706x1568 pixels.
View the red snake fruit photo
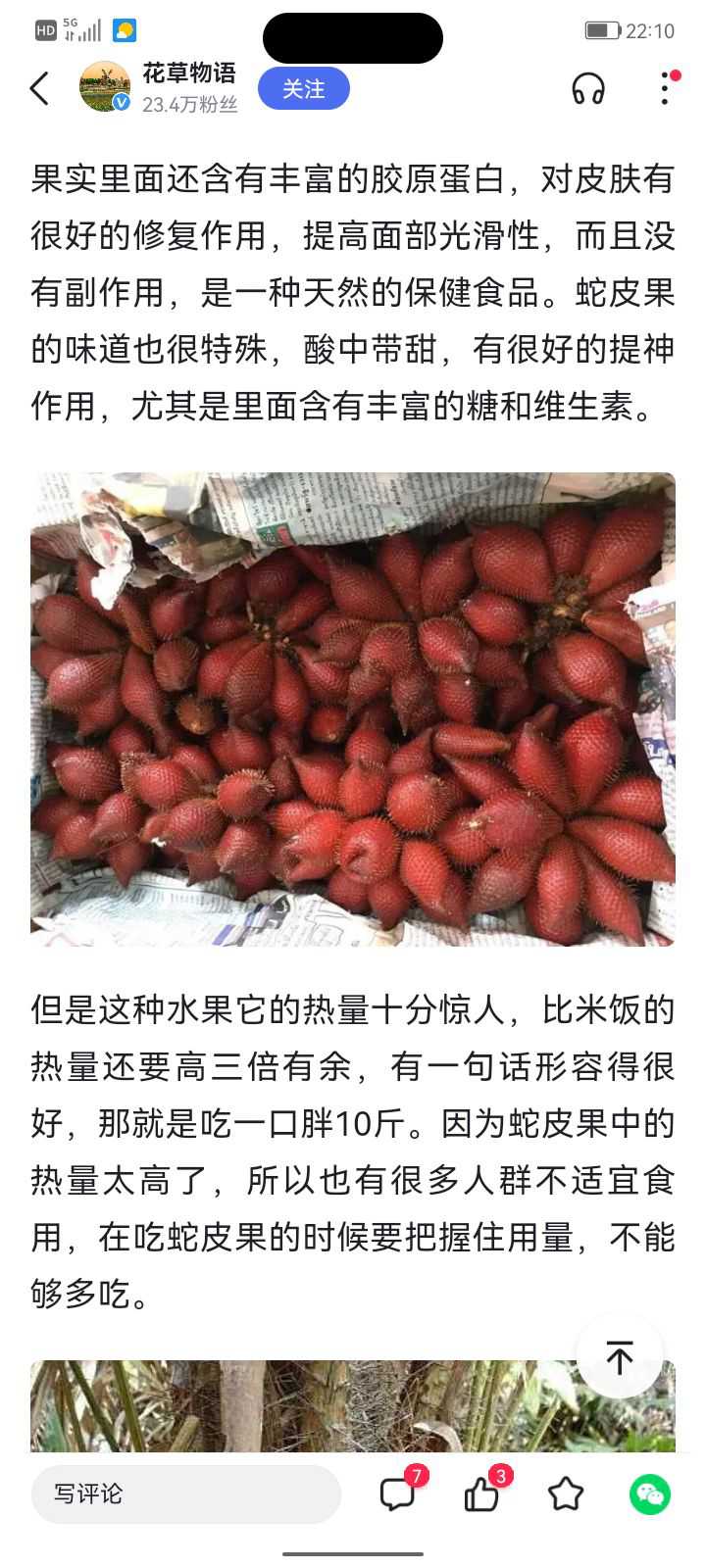(353, 710)
